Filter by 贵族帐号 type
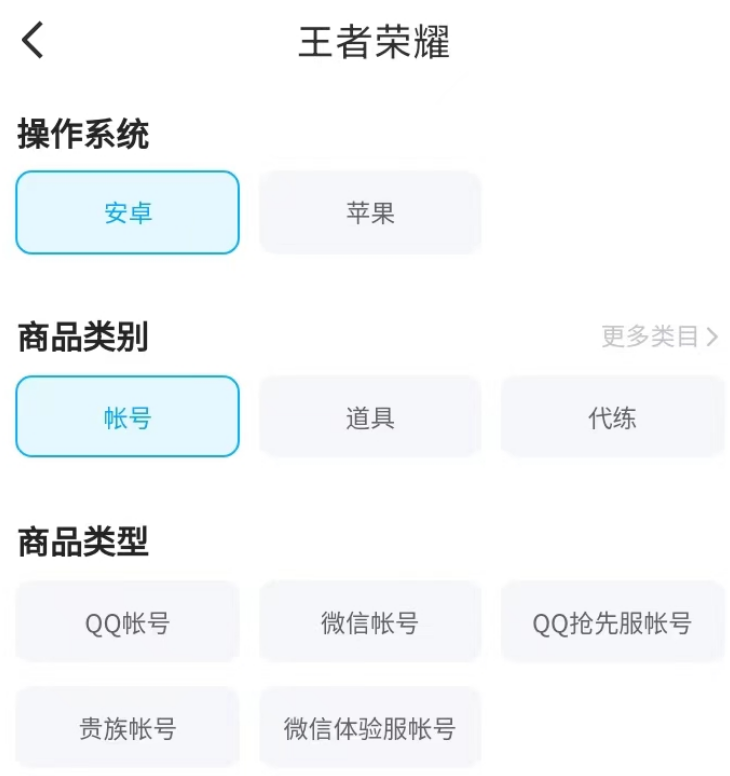 click(x=128, y=728)
